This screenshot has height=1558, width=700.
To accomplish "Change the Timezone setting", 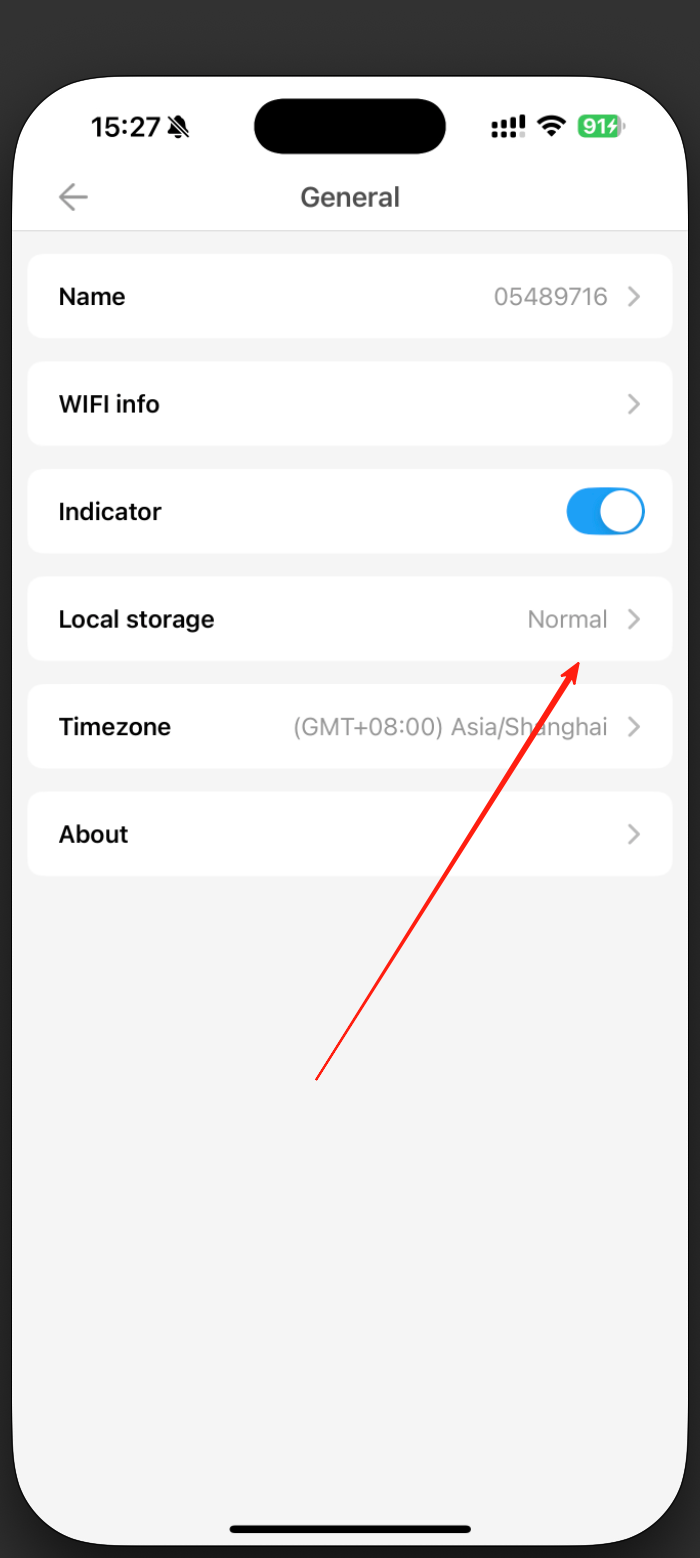I will pos(350,727).
